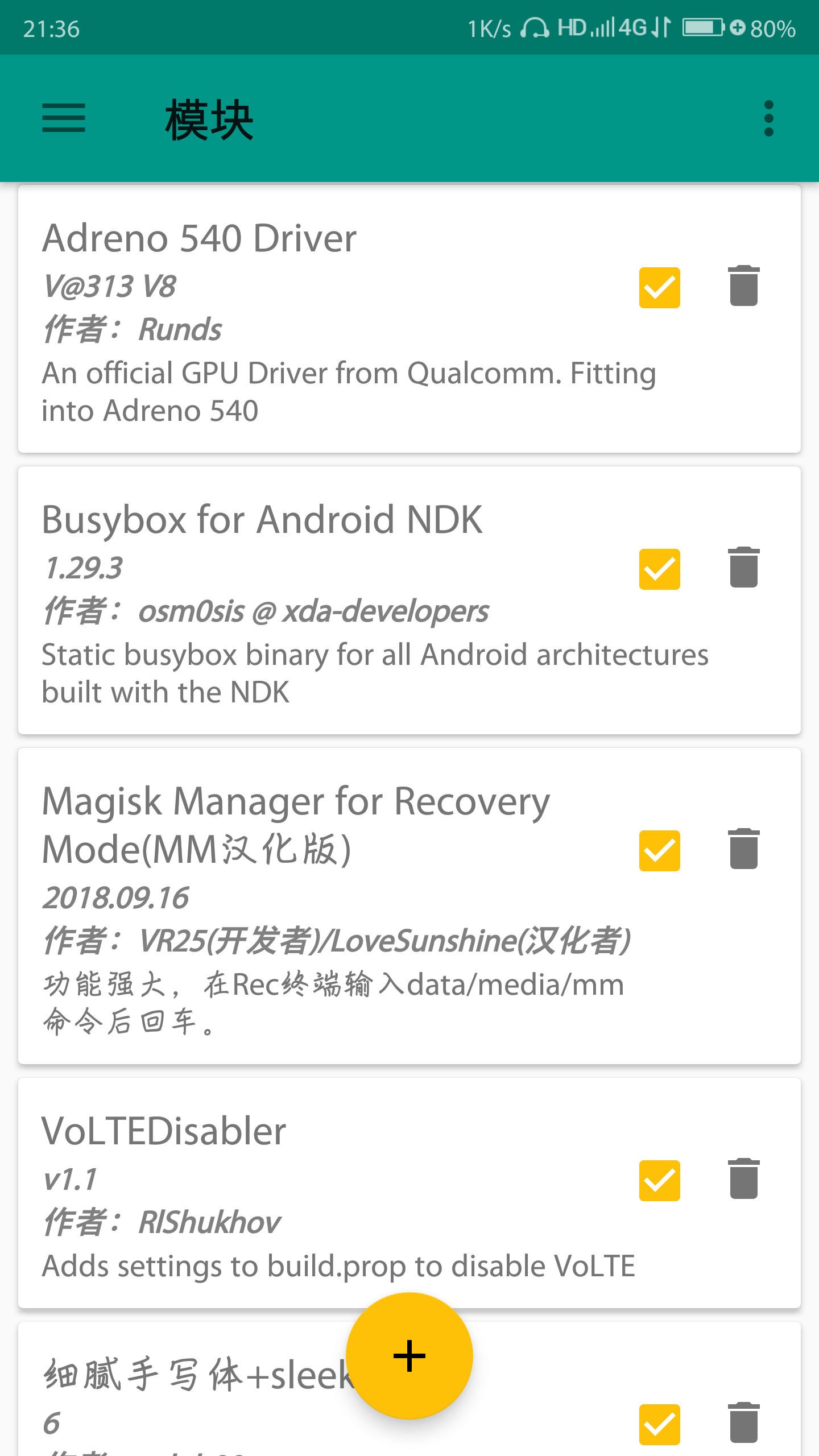
Task: Tap the trash icon for VoLTEDisabler
Action: [744, 1178]
